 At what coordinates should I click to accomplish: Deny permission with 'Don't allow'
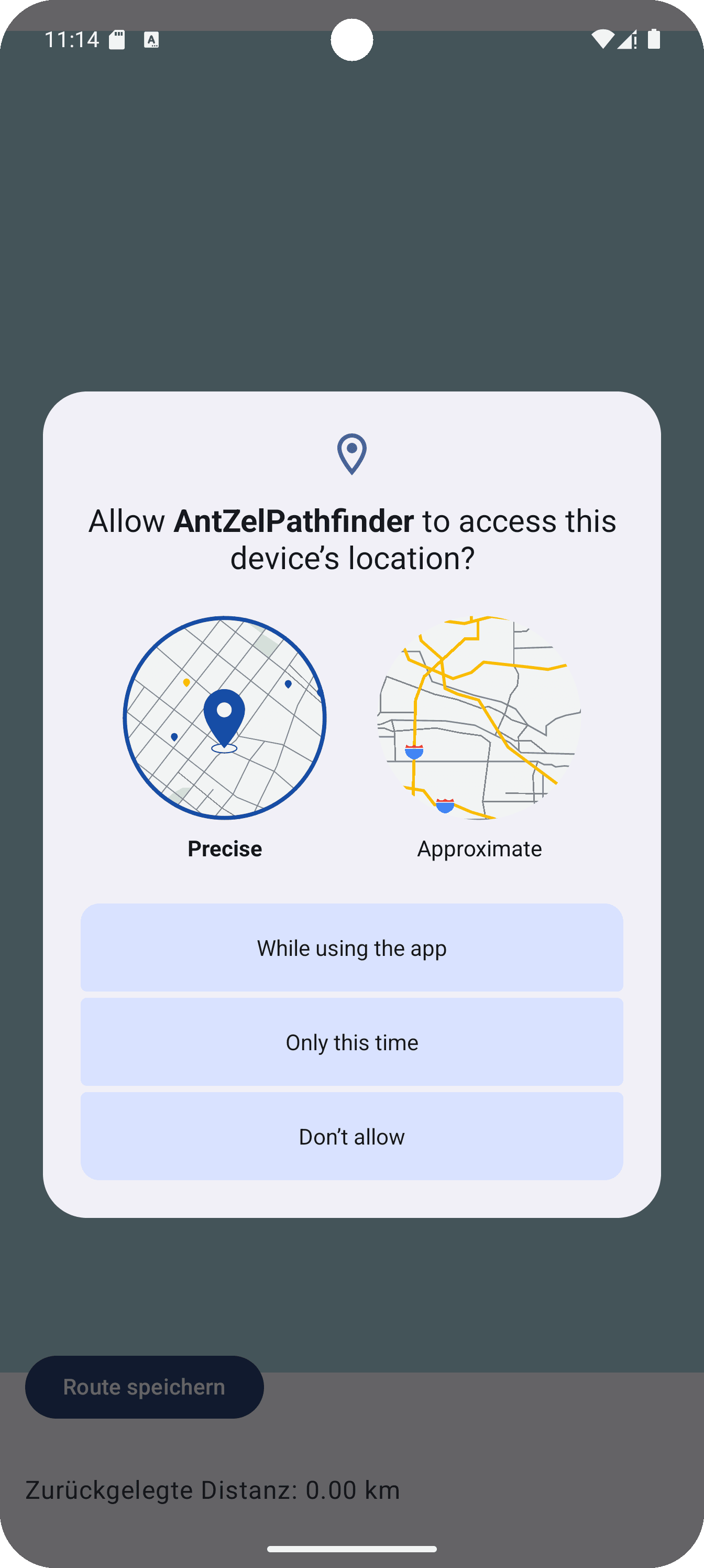coord(351,1136)
